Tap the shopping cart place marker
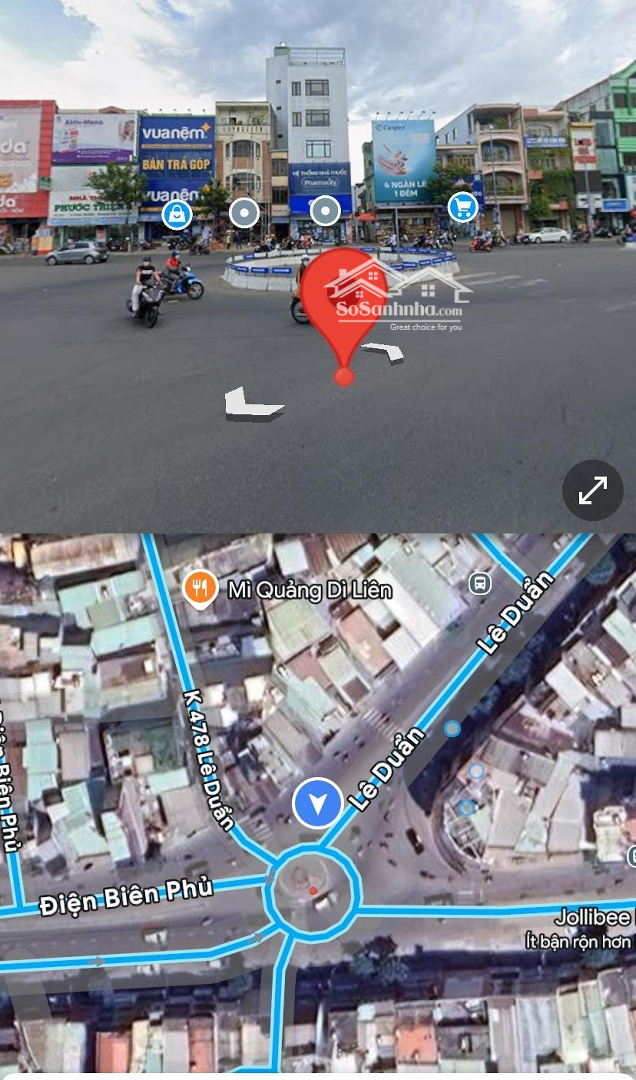 (462, 207)
